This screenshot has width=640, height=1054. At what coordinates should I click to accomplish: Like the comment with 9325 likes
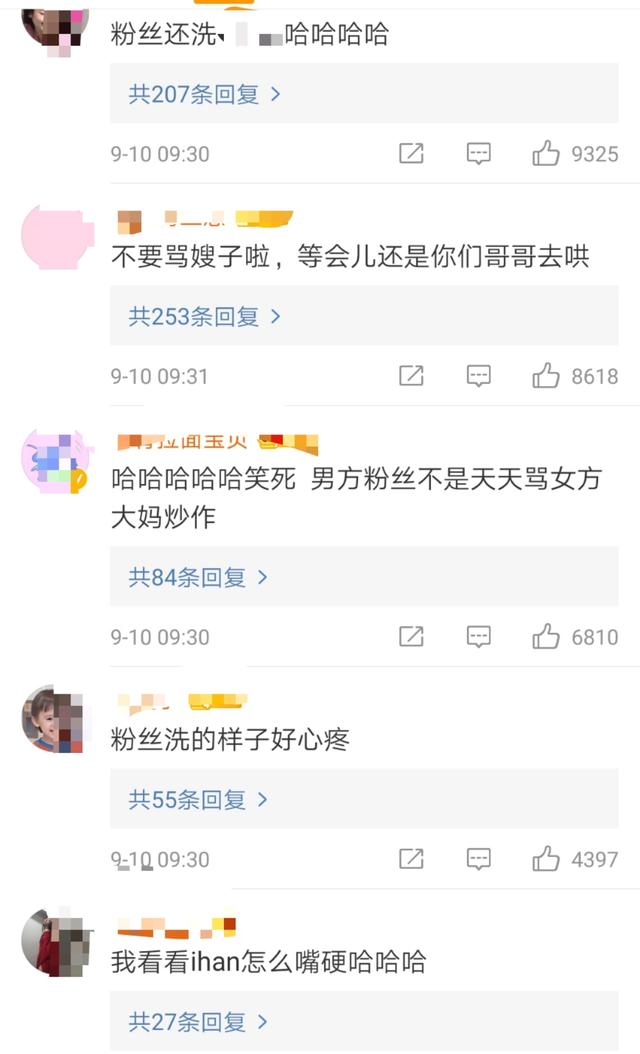click(546, 154)
